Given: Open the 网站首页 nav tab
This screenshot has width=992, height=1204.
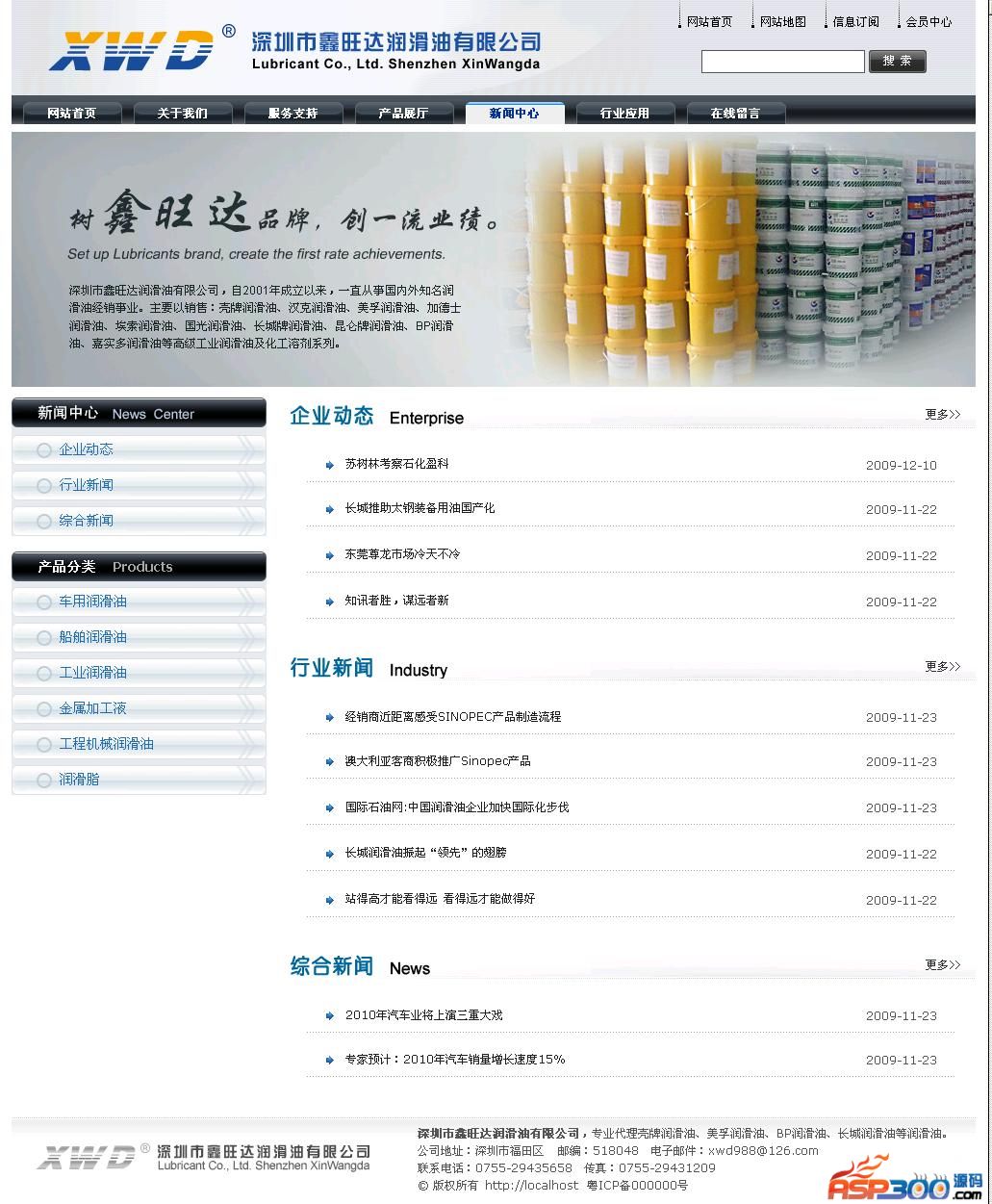Looking at the screenshot, I should click(72, 114).
